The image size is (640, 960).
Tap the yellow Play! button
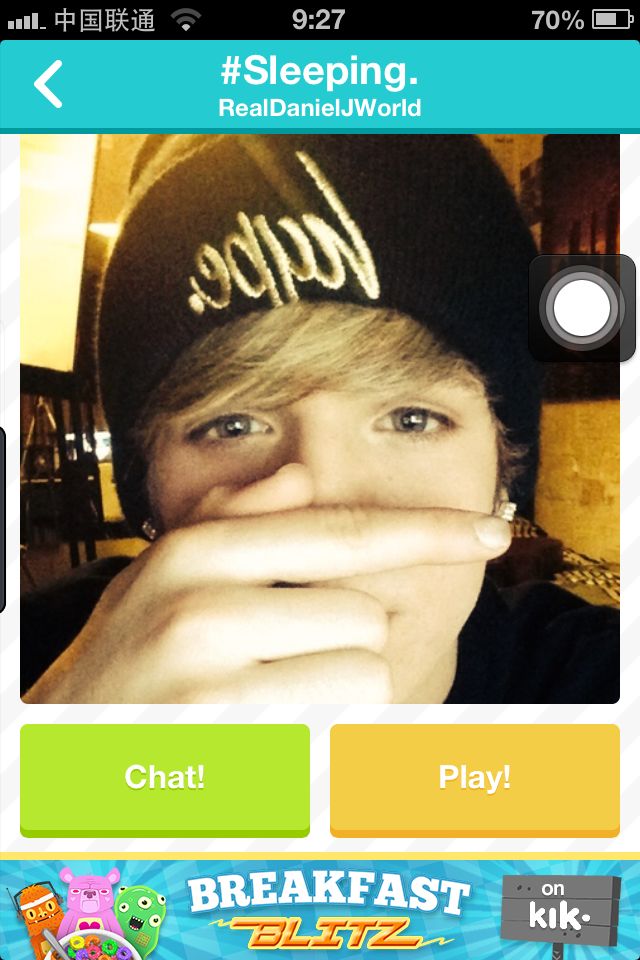[475, 780]
